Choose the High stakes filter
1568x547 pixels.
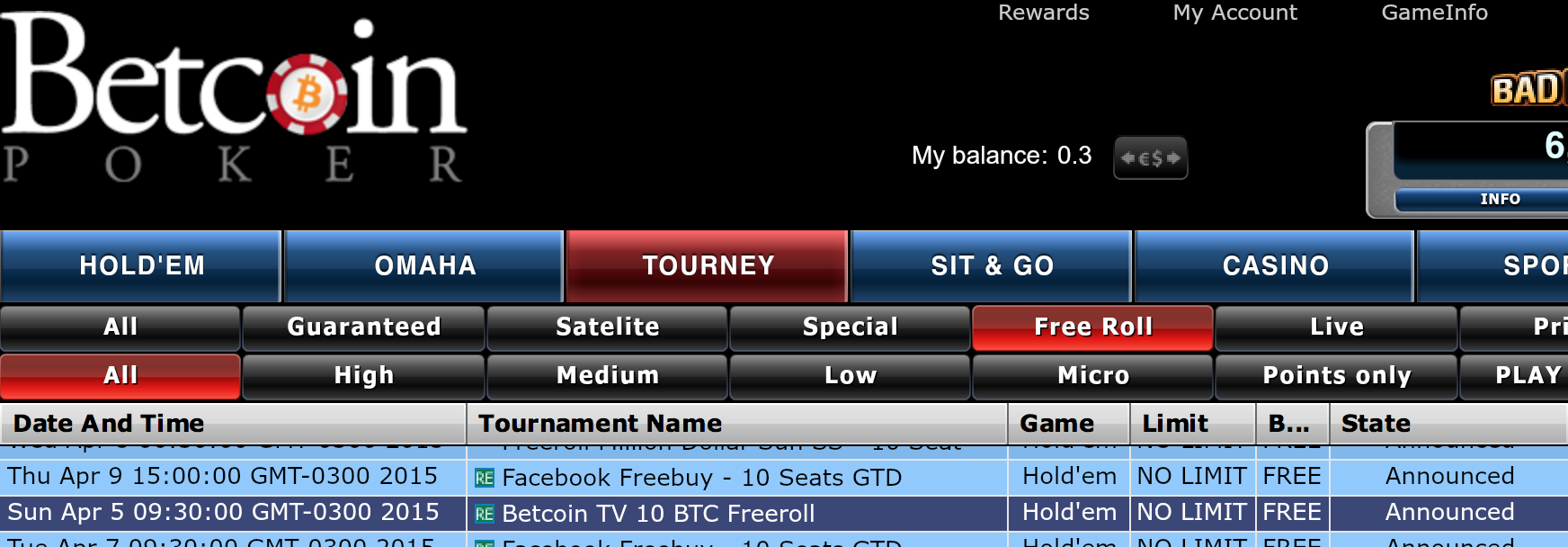[363, 375]
